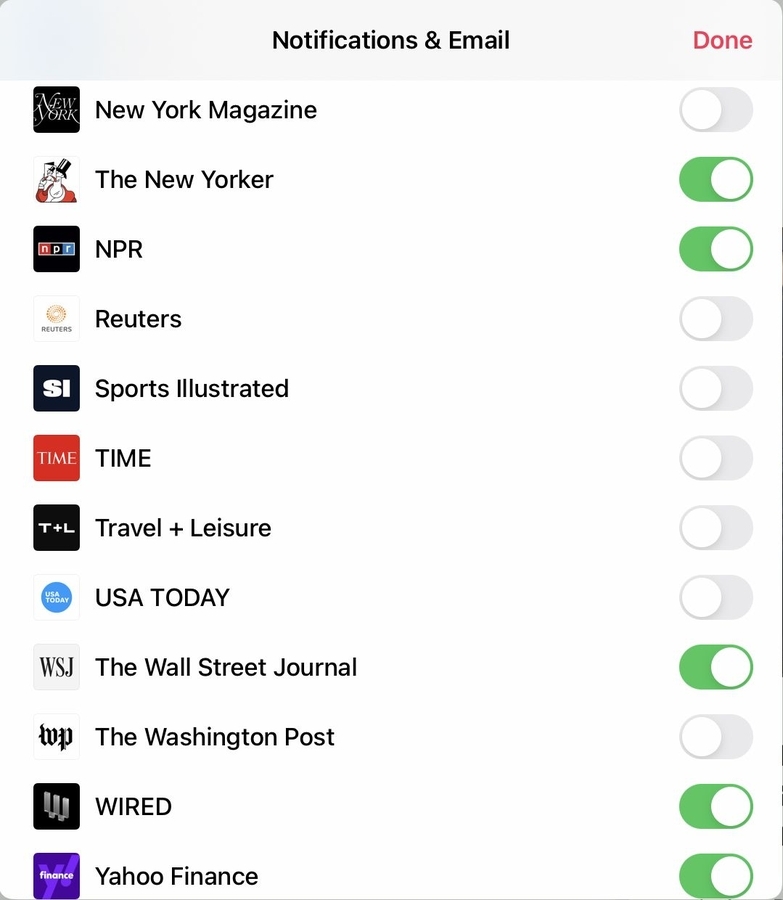Click the Yahoo Finance logo

pyautogui.click(x=56, y=876)
